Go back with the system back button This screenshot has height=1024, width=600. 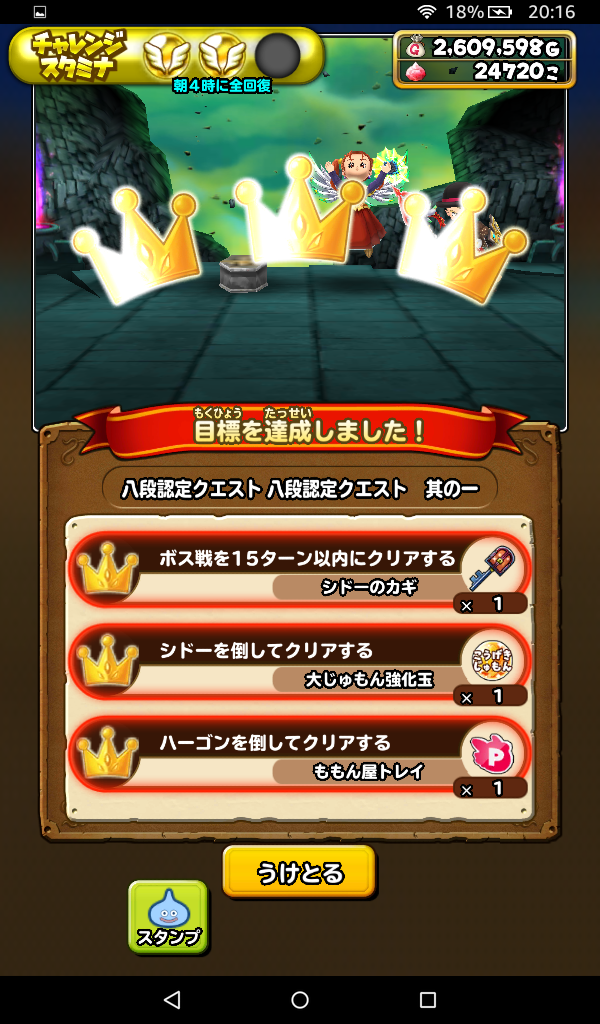coord(172,999)
